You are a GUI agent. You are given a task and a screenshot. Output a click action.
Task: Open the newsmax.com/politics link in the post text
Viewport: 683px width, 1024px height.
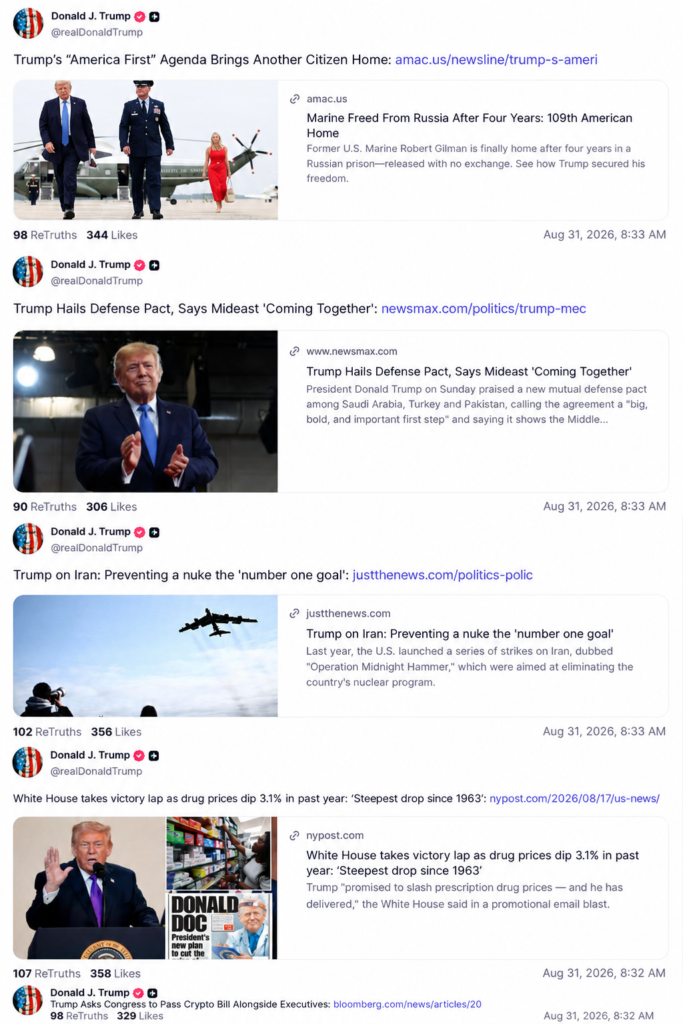click(x=484, y=309)
